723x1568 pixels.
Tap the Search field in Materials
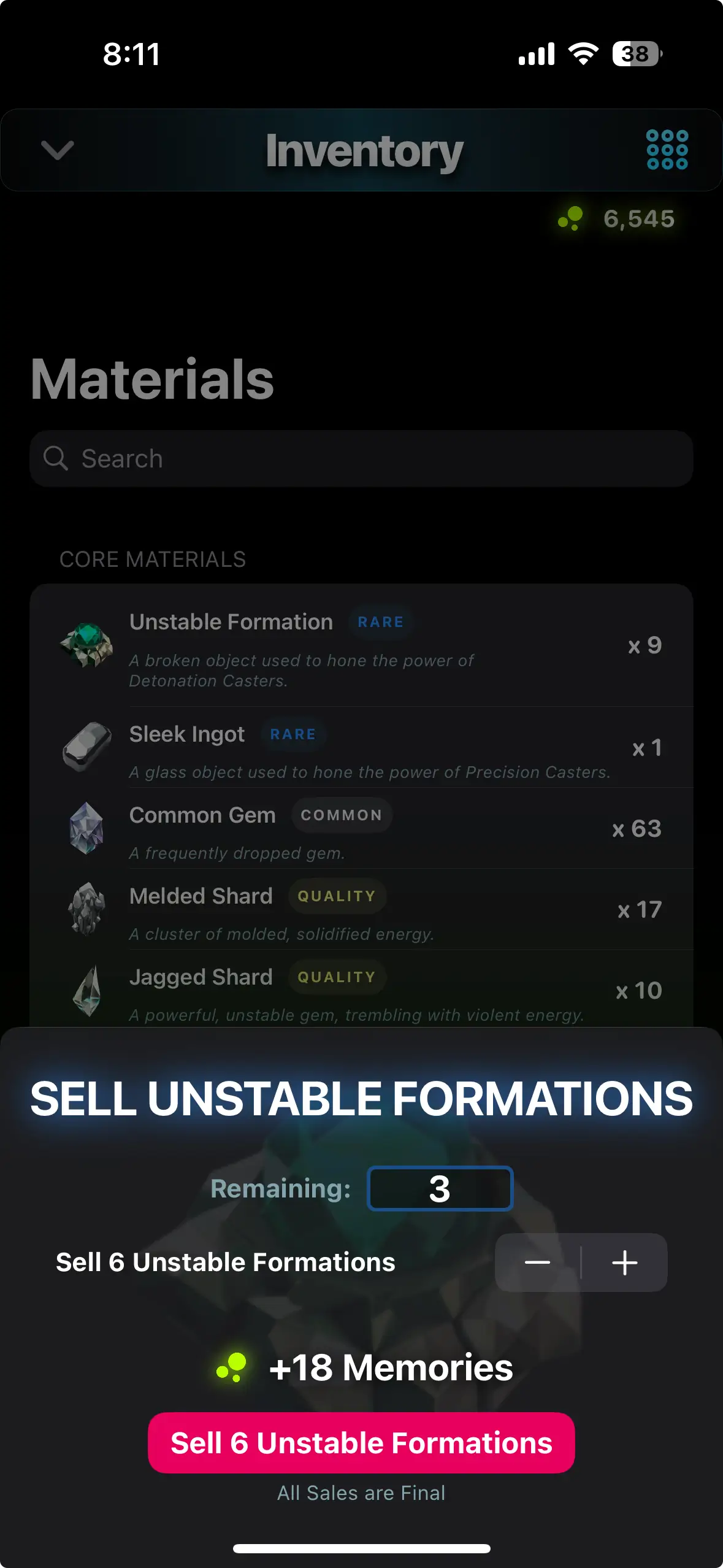click(x=361, y=459)
